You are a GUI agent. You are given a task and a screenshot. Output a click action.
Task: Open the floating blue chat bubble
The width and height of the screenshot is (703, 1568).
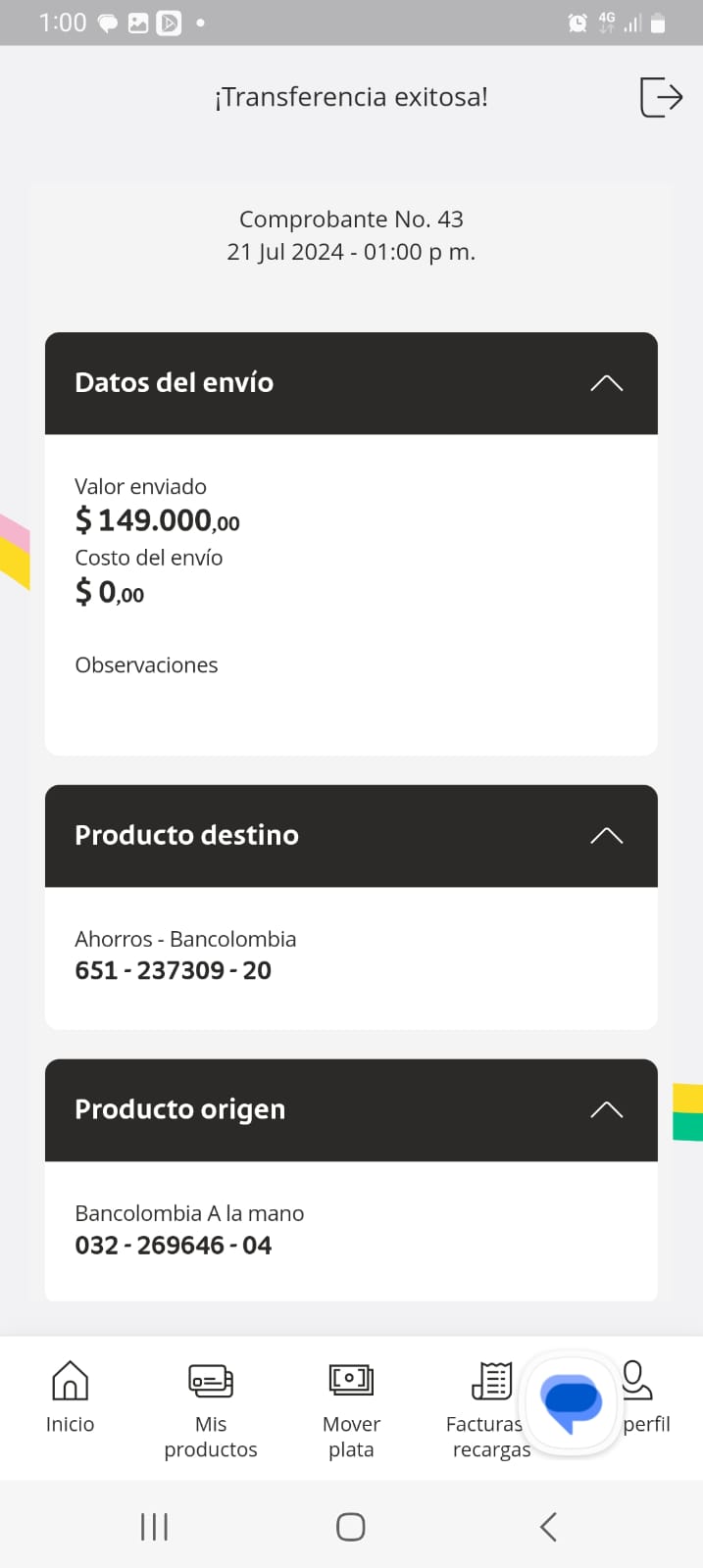pos(572,1402)
